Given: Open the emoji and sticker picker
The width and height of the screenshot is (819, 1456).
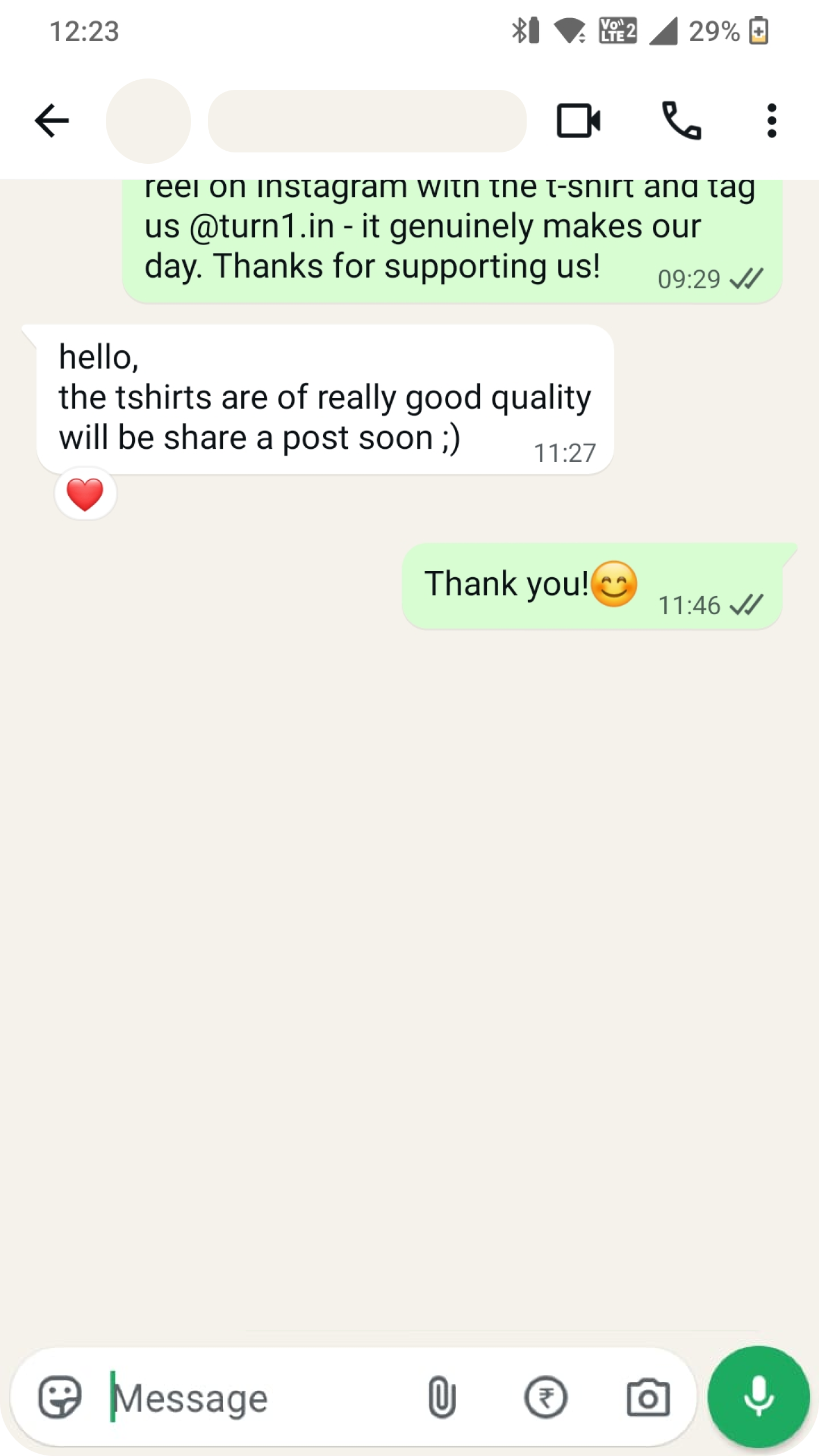Looking at the screenshot, I should [x=60, y=1397].
